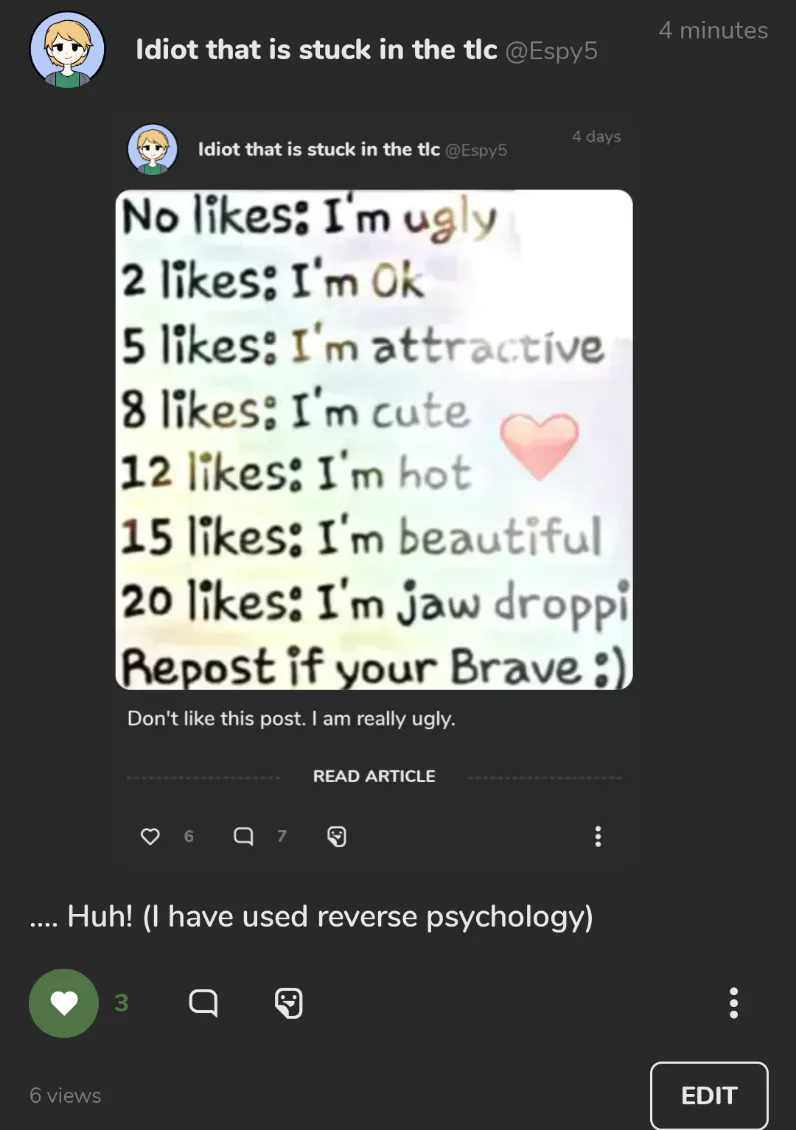
Task: Open comments on the outer post
Action: [203, 1003]
